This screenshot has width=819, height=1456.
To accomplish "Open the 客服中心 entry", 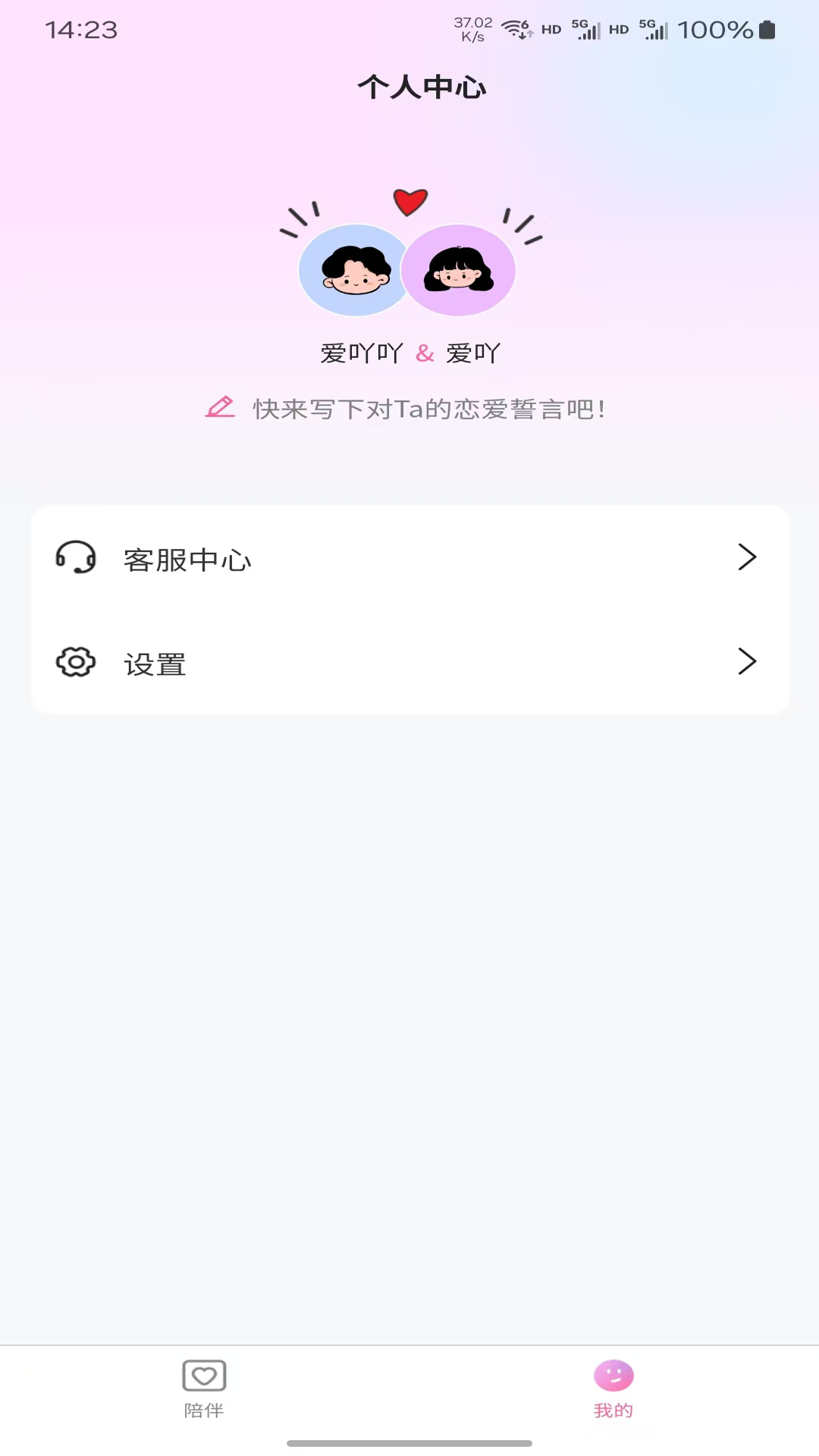I will (x=188, y=561).
